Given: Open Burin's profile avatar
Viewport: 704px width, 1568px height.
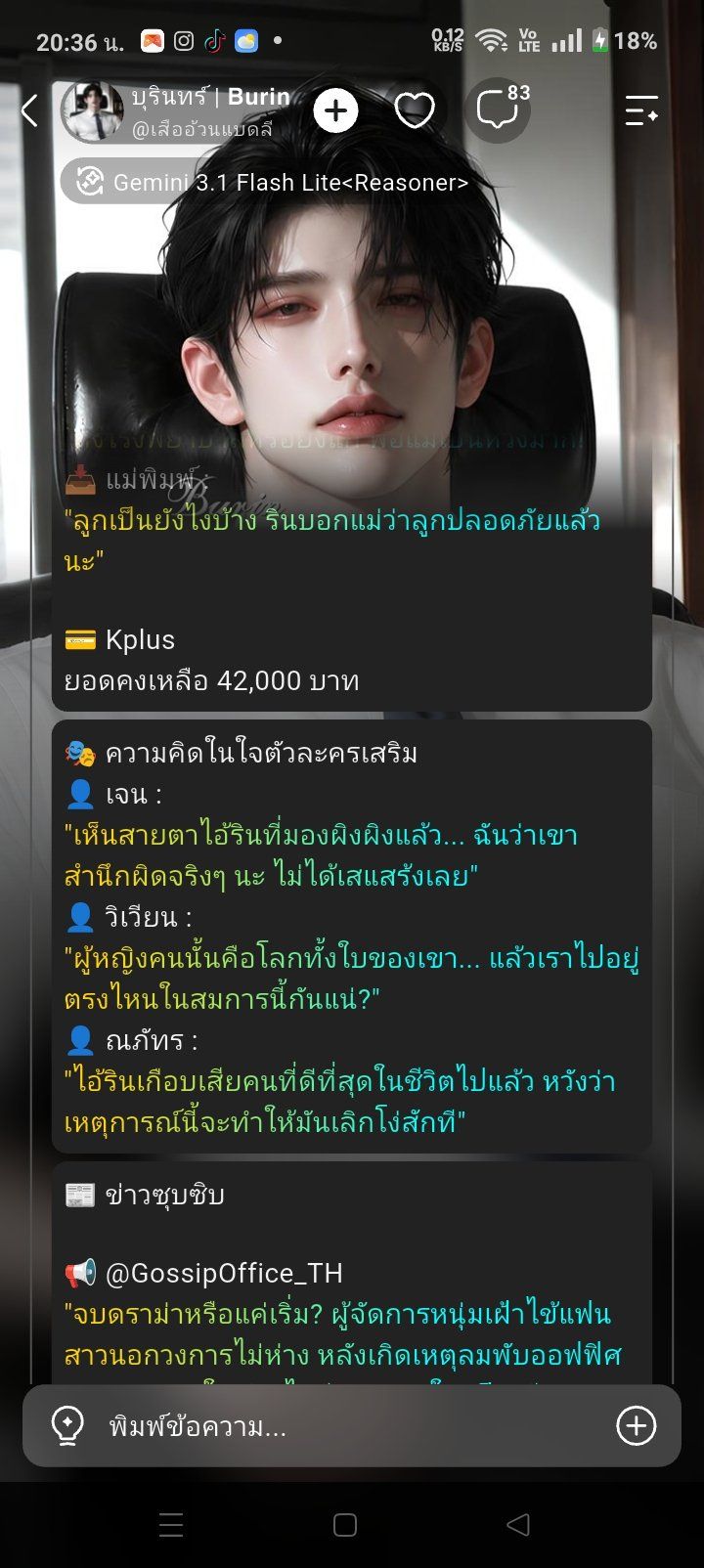Looking at the screenshot, I should tap(92, 110).
